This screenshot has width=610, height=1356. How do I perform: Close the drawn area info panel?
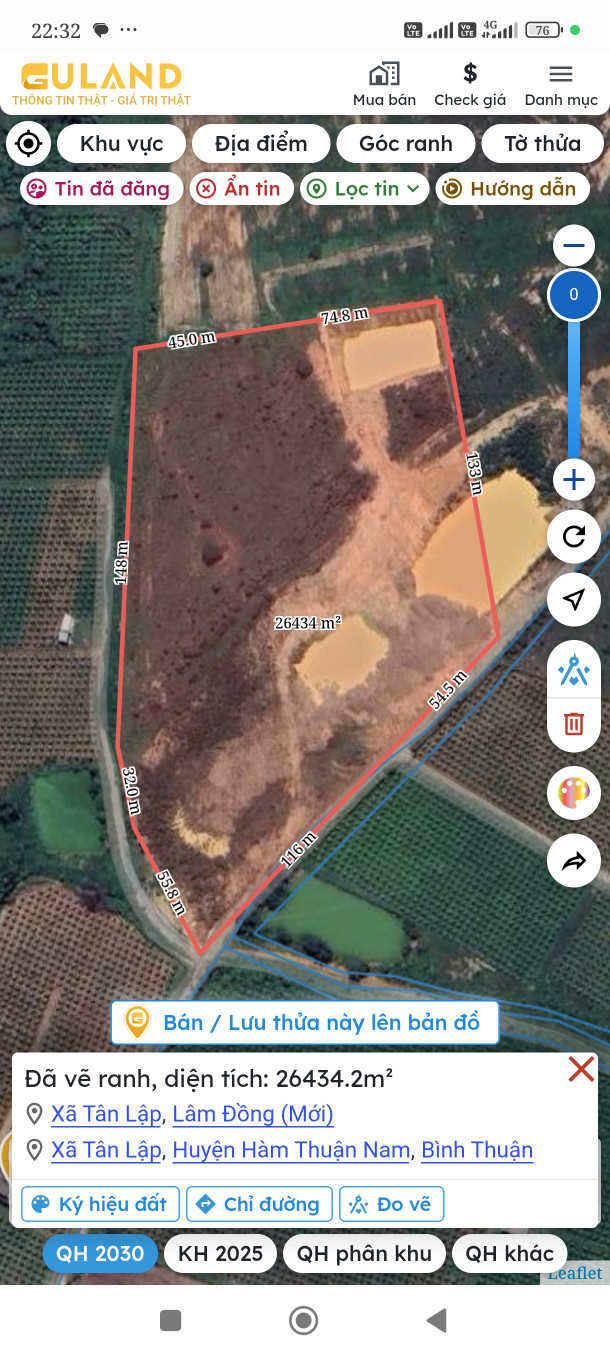tap(581, 1069)
